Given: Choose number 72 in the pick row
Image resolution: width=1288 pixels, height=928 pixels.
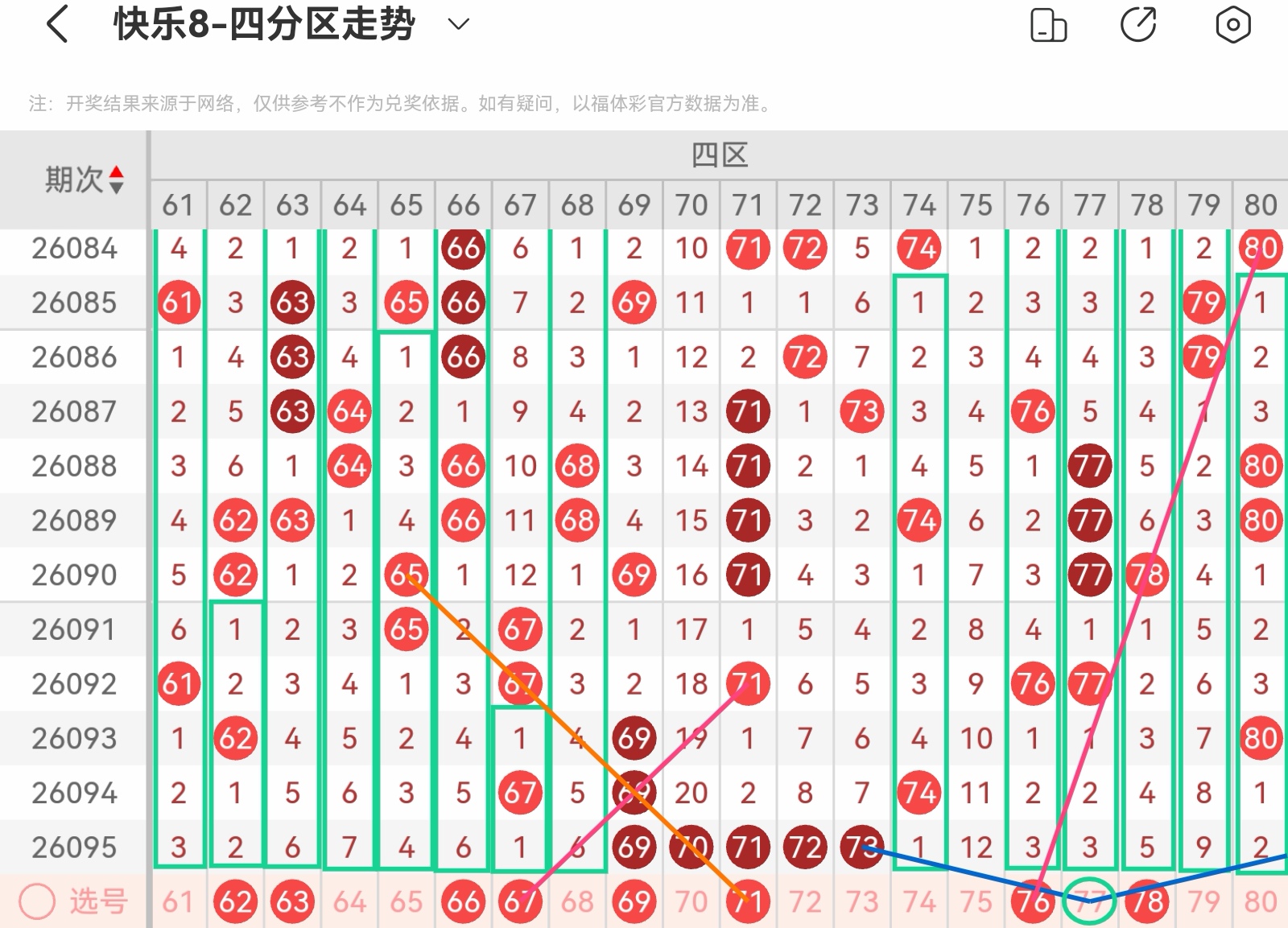Looking at the screenshot, I should point(805,901).
